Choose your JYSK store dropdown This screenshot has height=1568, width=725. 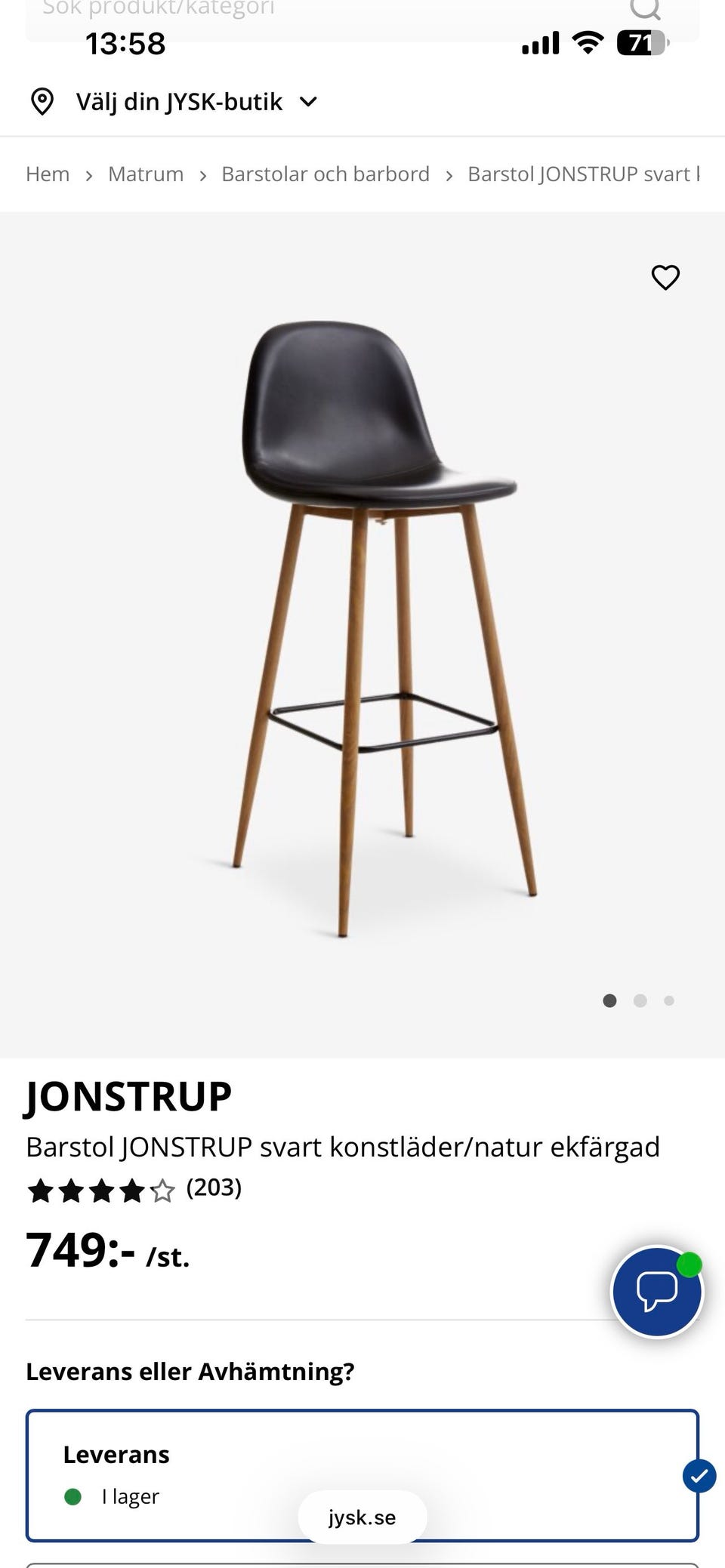(x=175, y=102)
